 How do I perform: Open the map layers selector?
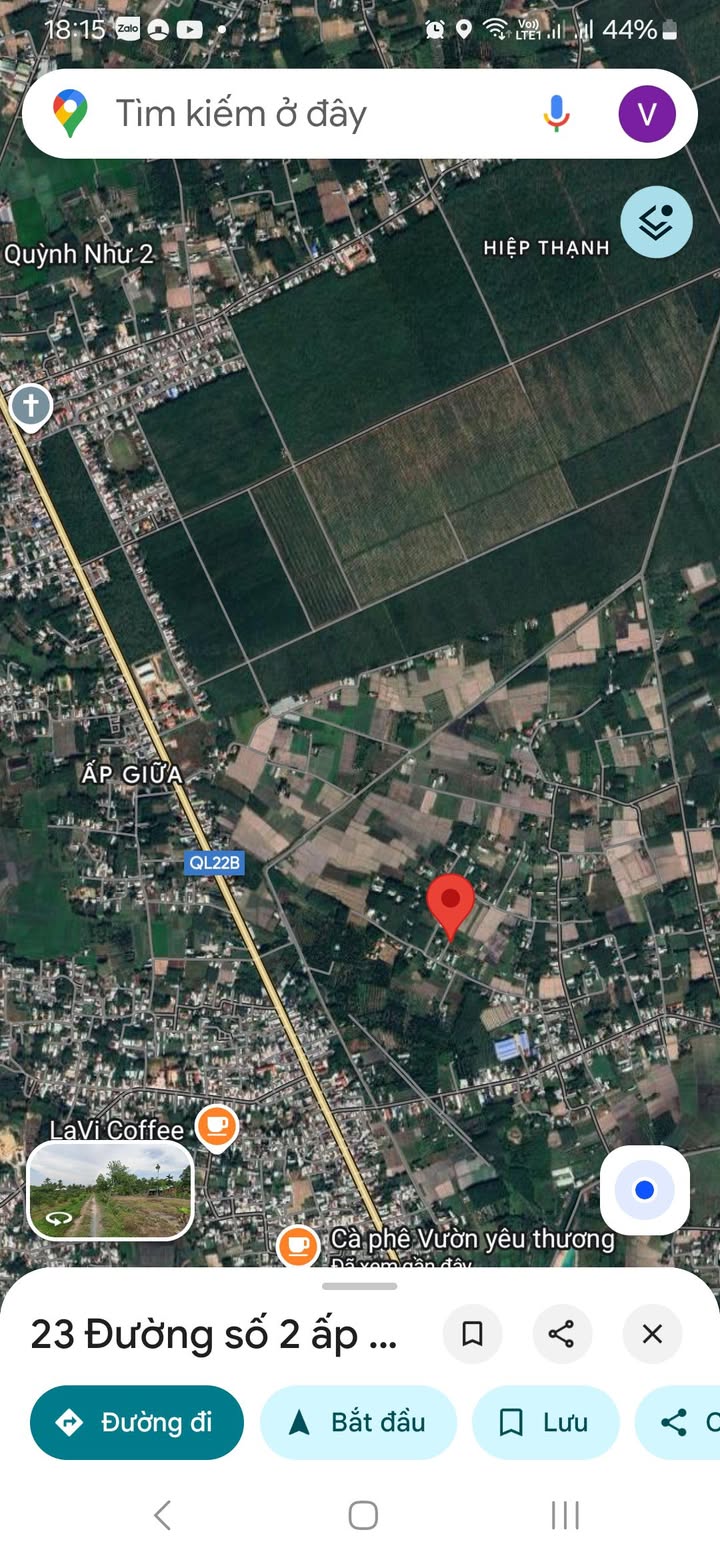tap(656, 222)
